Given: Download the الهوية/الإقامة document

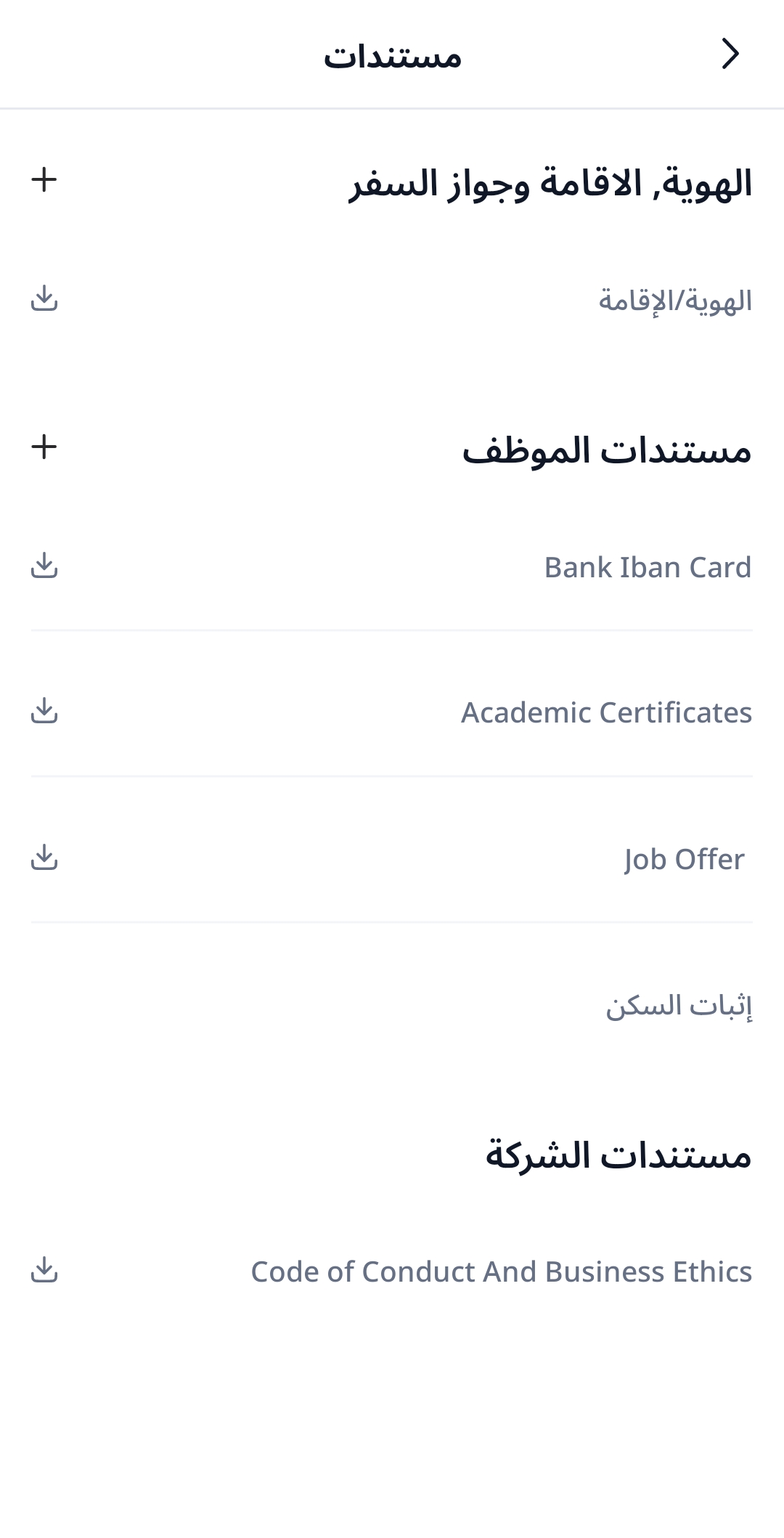Looking at the screenshot, I should coord(44,298).
